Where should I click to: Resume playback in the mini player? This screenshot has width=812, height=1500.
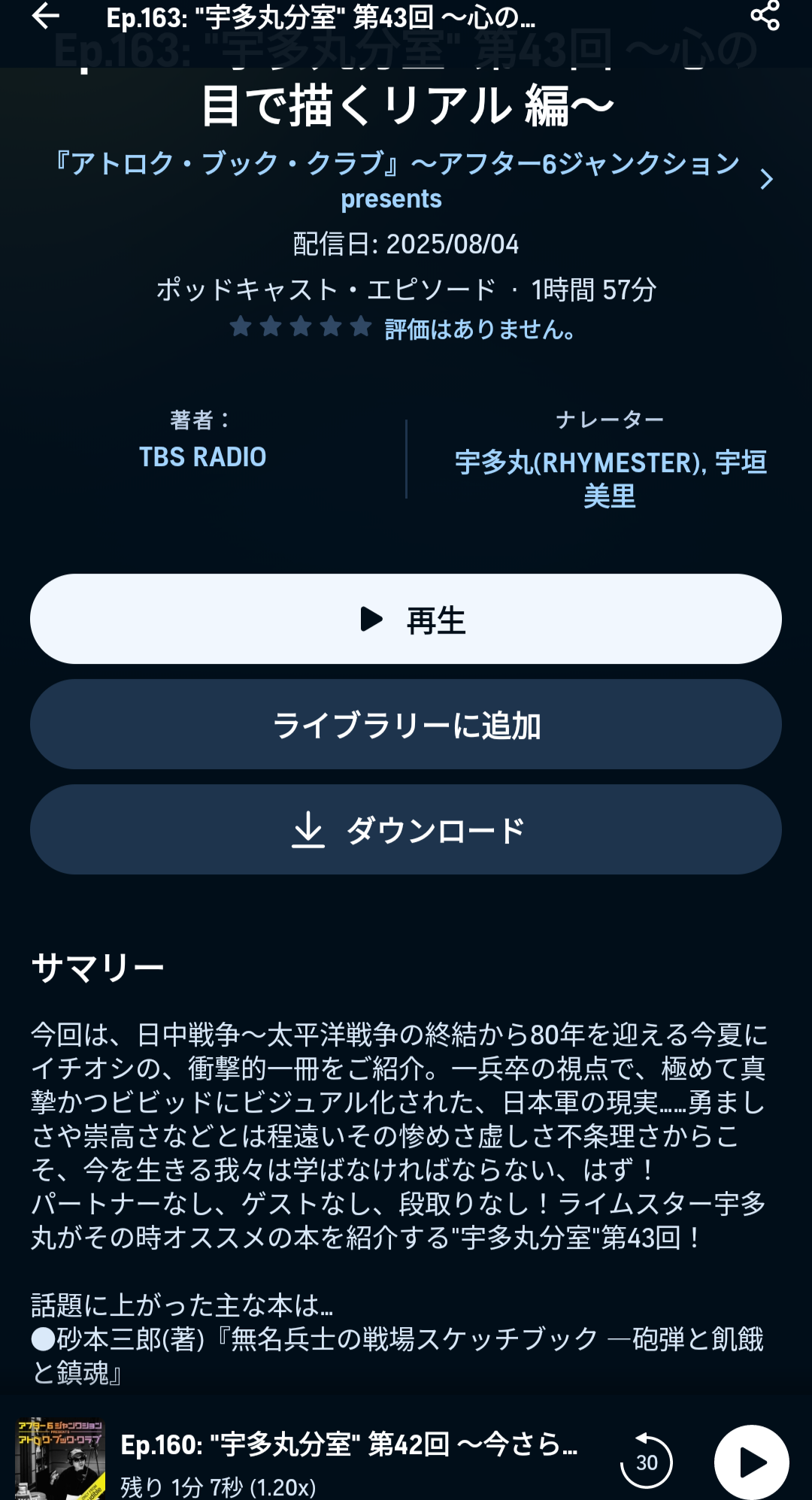point(751,1462)
